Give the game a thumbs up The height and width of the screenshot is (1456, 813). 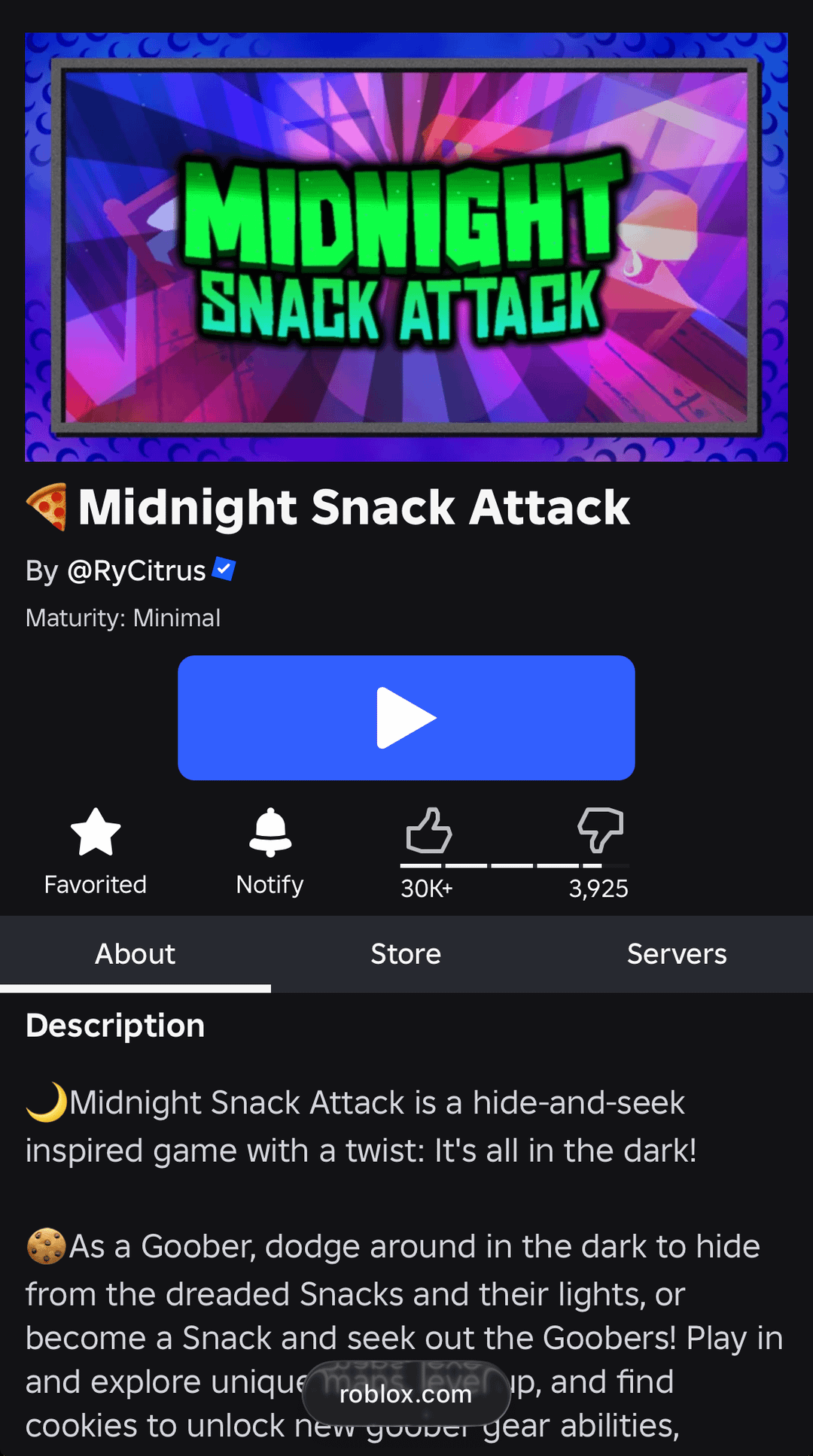(x=428, y=831)
